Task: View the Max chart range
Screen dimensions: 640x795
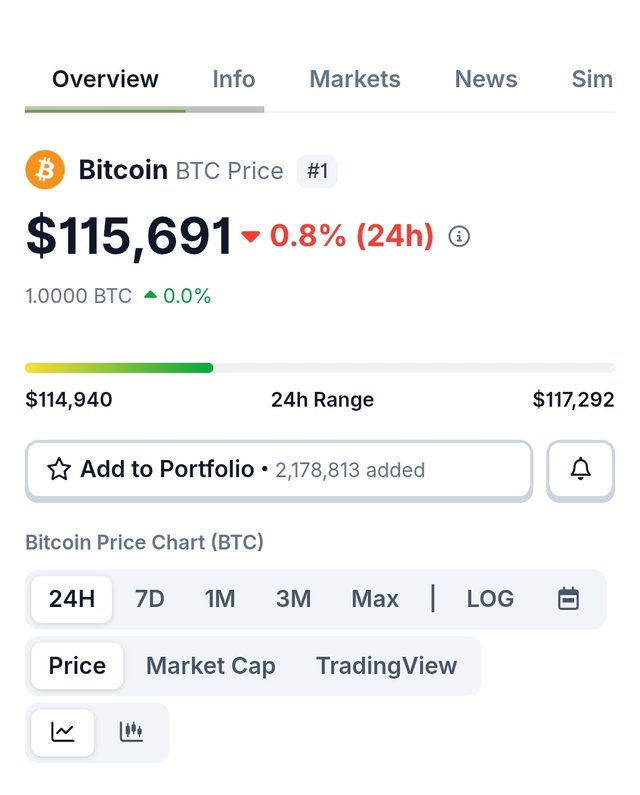Action: pyautogui.click(x=375, y=599)
